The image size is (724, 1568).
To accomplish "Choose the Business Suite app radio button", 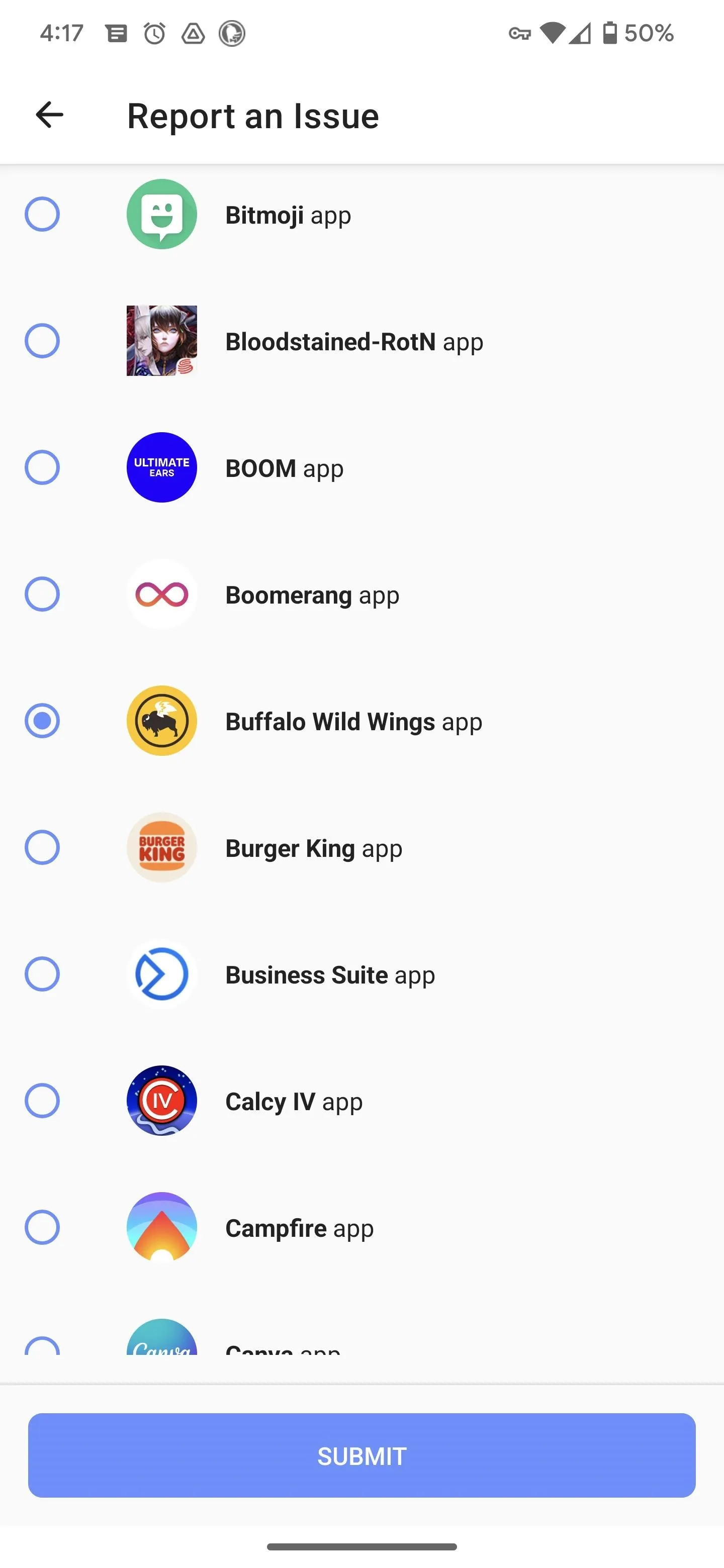I will click(x=42, y=974).
